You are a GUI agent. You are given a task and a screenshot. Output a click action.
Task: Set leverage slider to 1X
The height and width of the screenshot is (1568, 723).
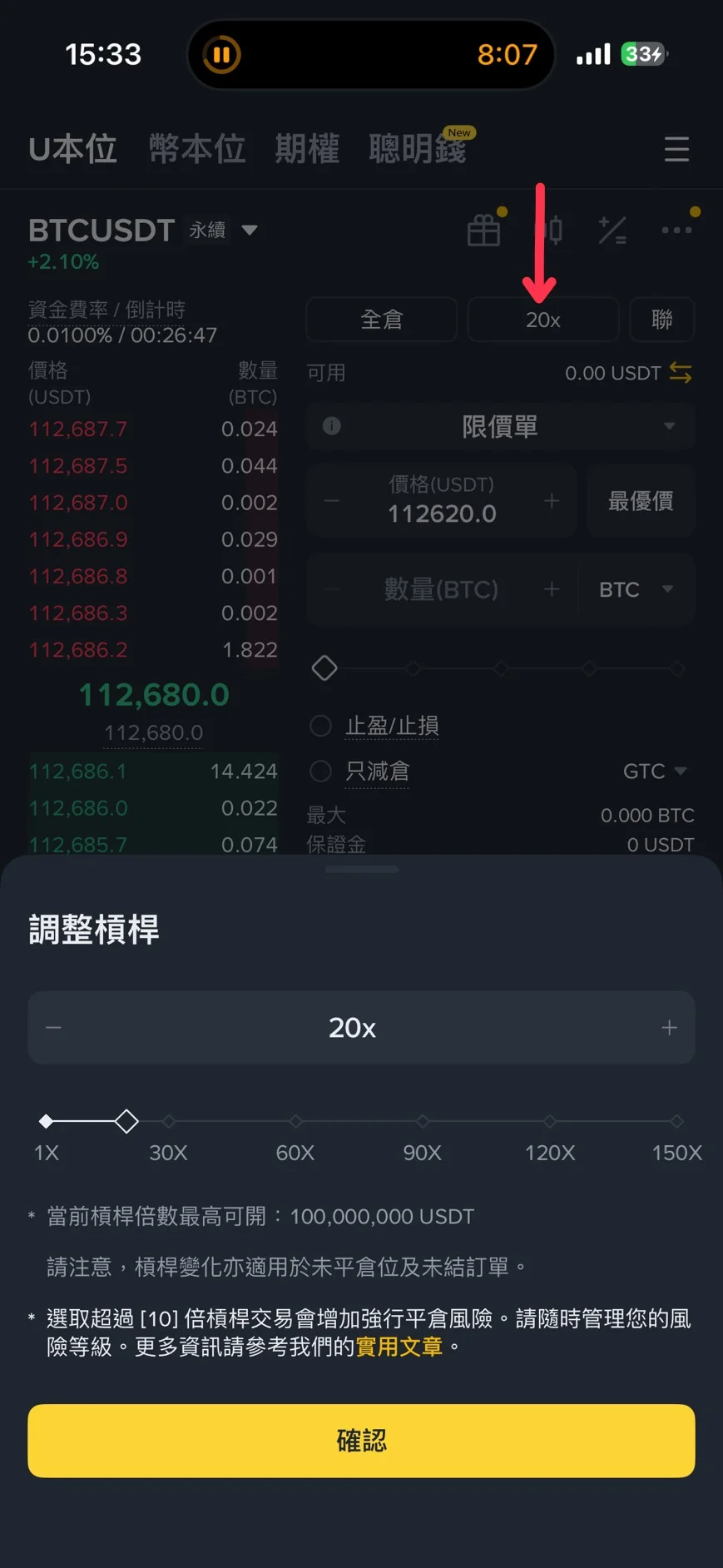tap(47, 1122)
